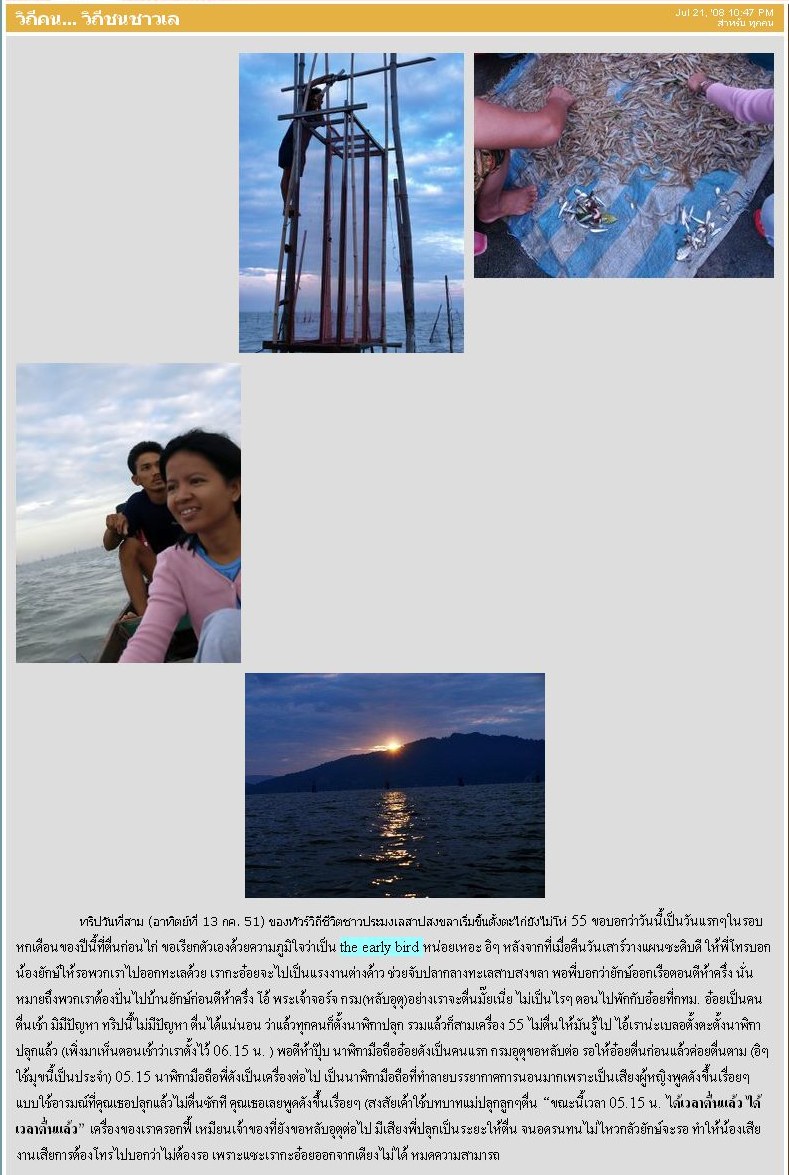
Task: Open the sunrise over the mountain photo
Action: pyautogui.click(x=395, y=785)
